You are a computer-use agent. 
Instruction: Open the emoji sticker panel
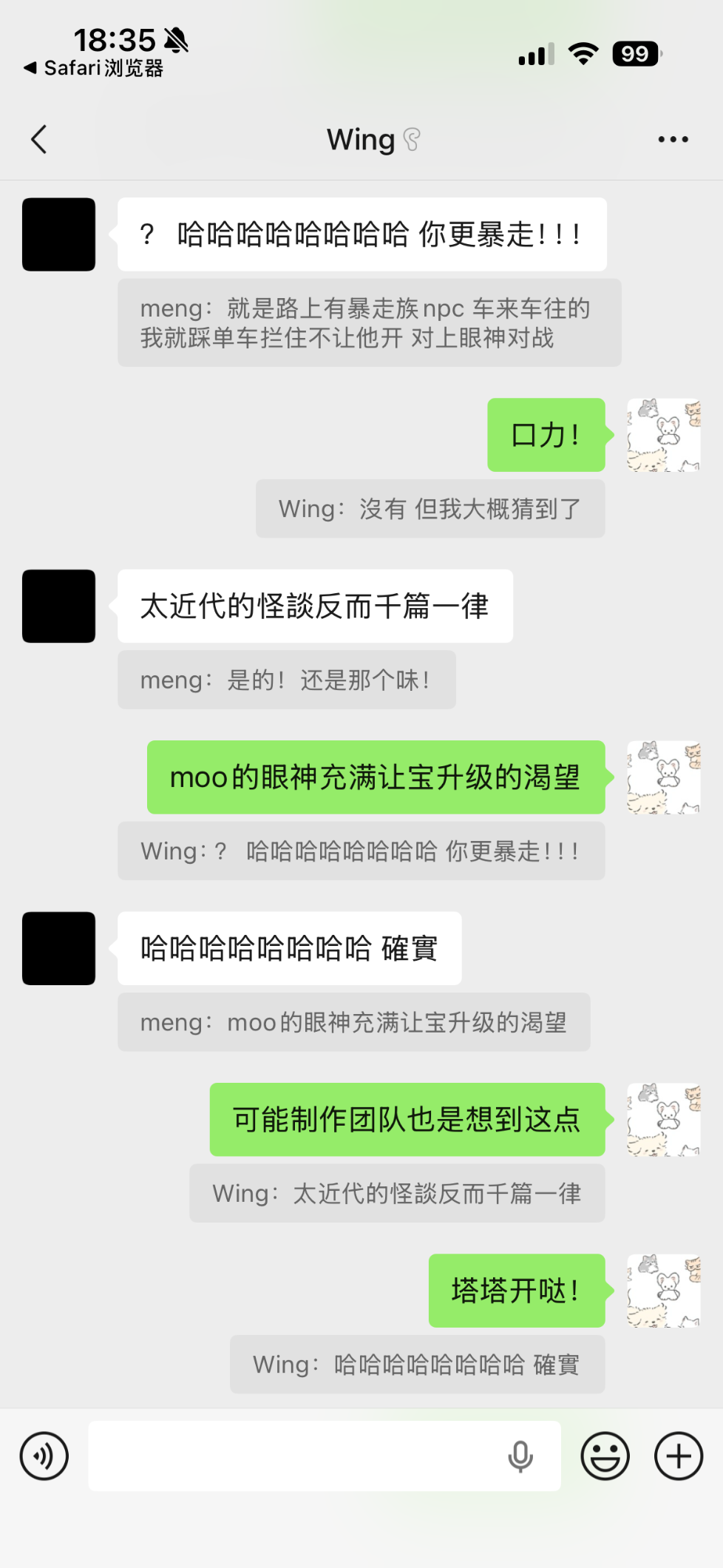(x=605, y=1456)
